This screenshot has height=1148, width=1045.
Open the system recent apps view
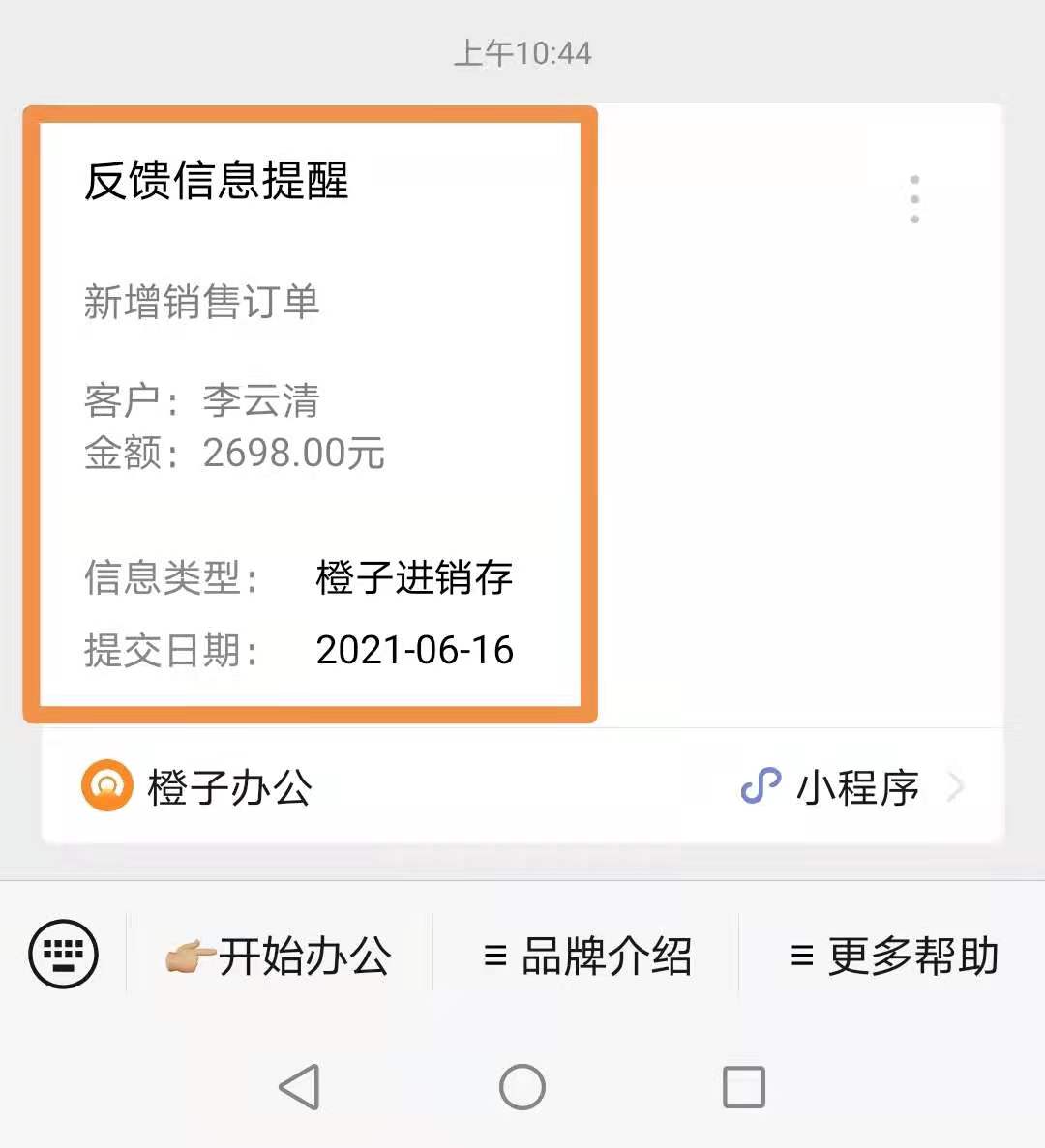(743, 1087)
